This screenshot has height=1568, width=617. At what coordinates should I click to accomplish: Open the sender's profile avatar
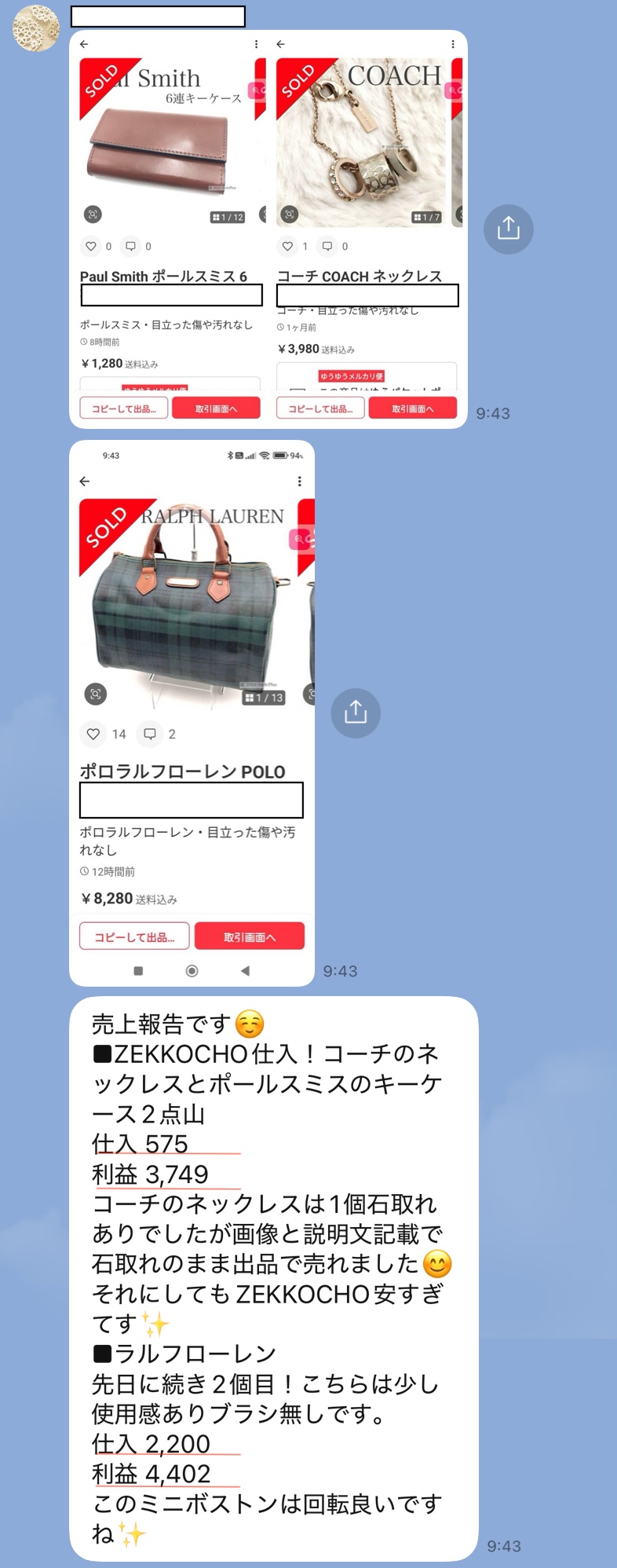[36, 28]
